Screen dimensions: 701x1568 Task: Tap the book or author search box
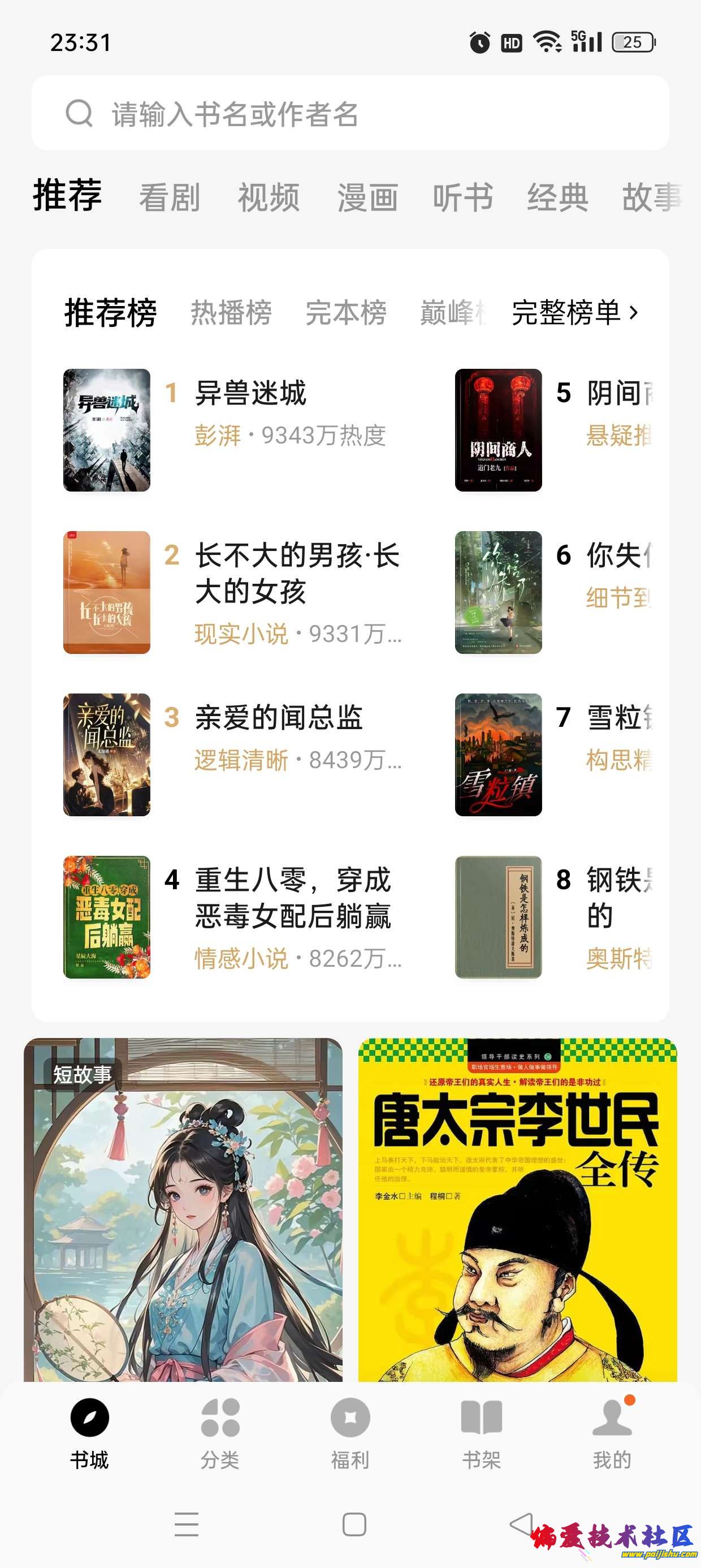[350, 114]
